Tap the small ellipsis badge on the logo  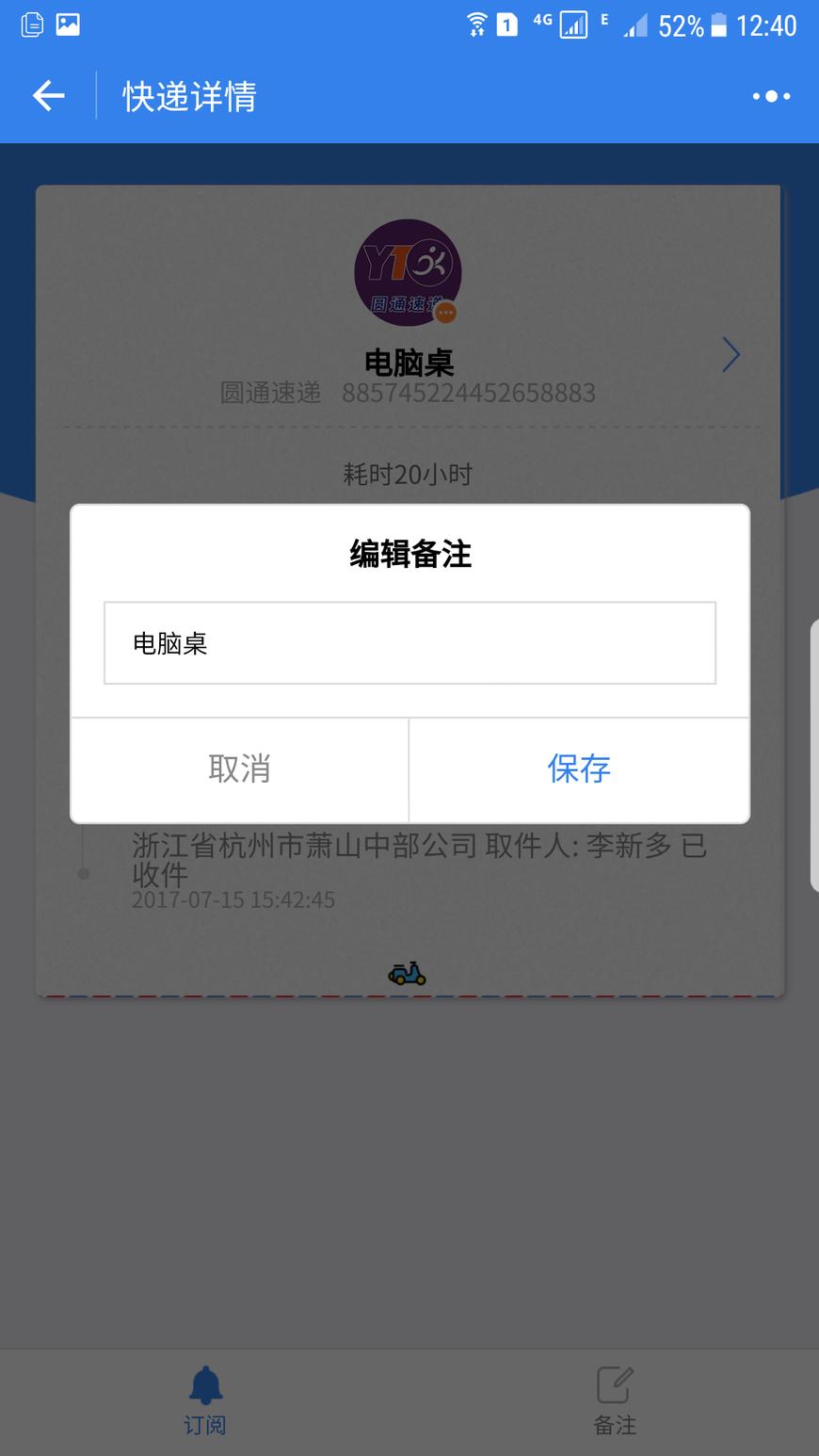tap(445, 314)
